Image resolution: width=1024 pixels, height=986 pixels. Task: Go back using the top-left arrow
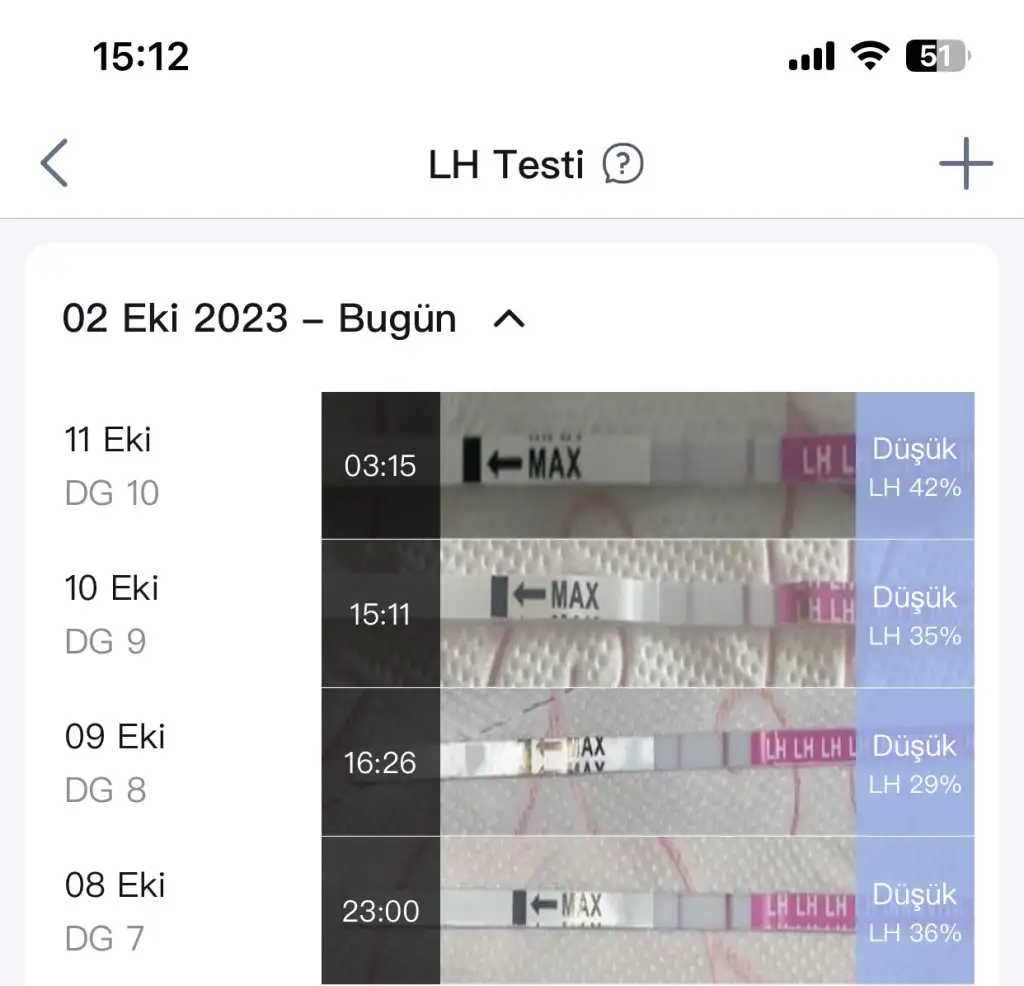(x=54, y=163)
